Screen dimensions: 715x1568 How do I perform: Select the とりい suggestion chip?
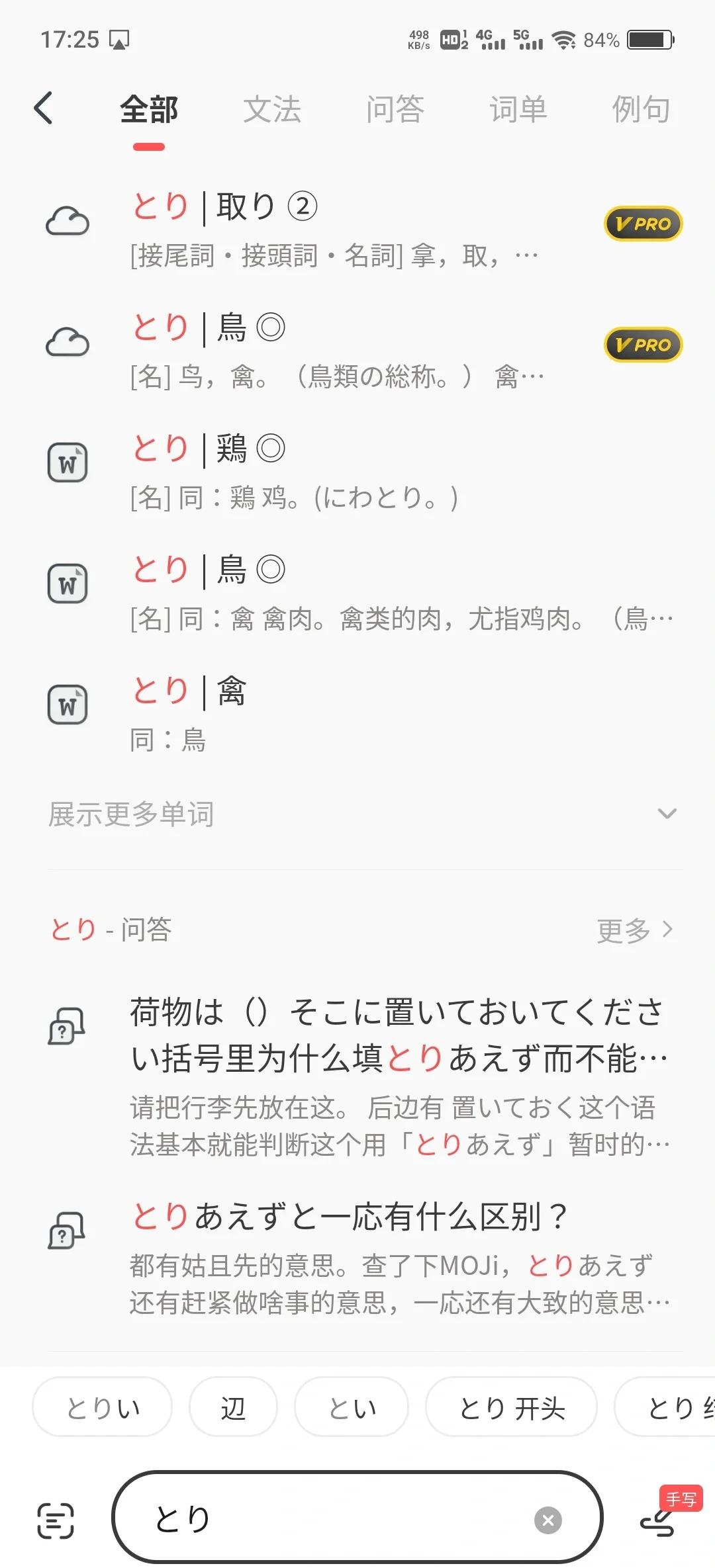point(103,1407)
